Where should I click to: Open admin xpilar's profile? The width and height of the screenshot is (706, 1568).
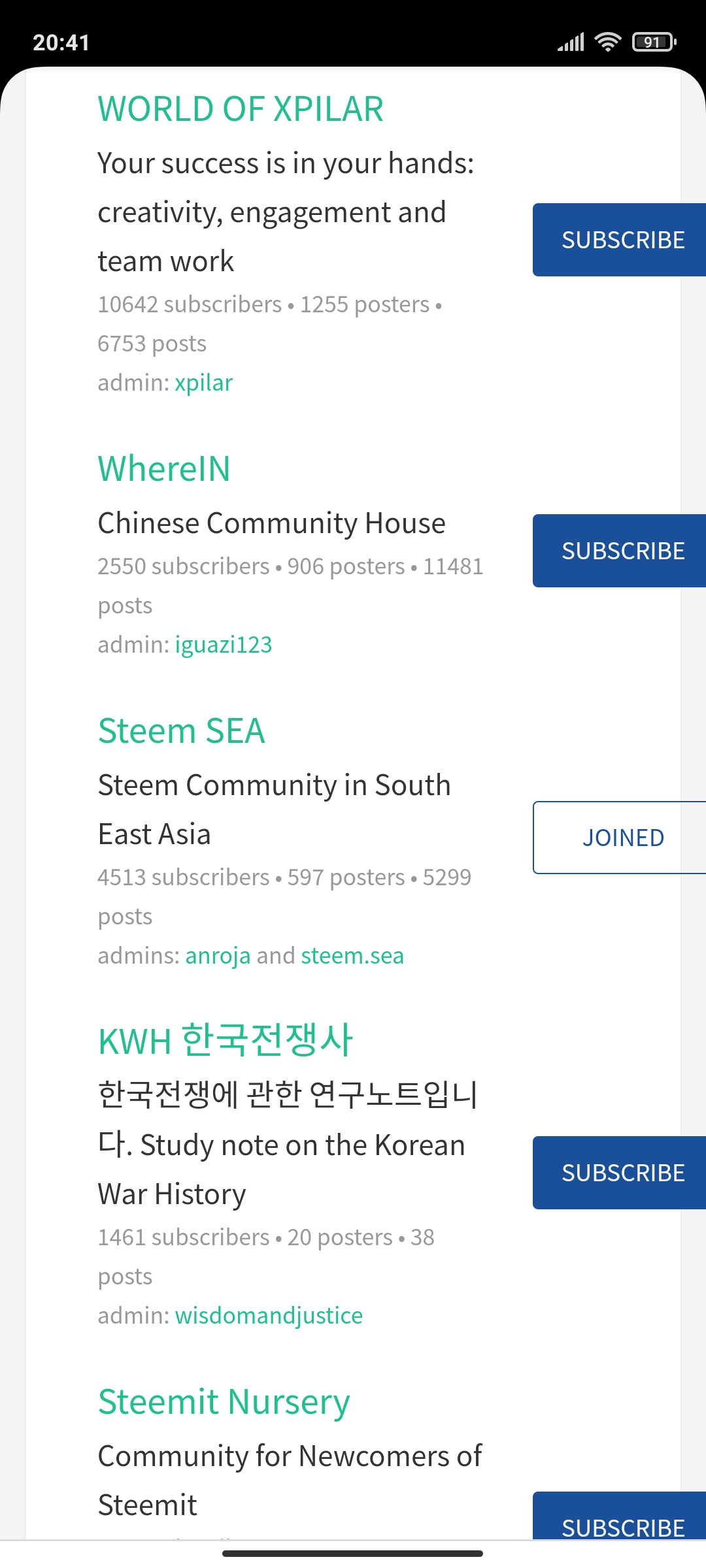203,383
